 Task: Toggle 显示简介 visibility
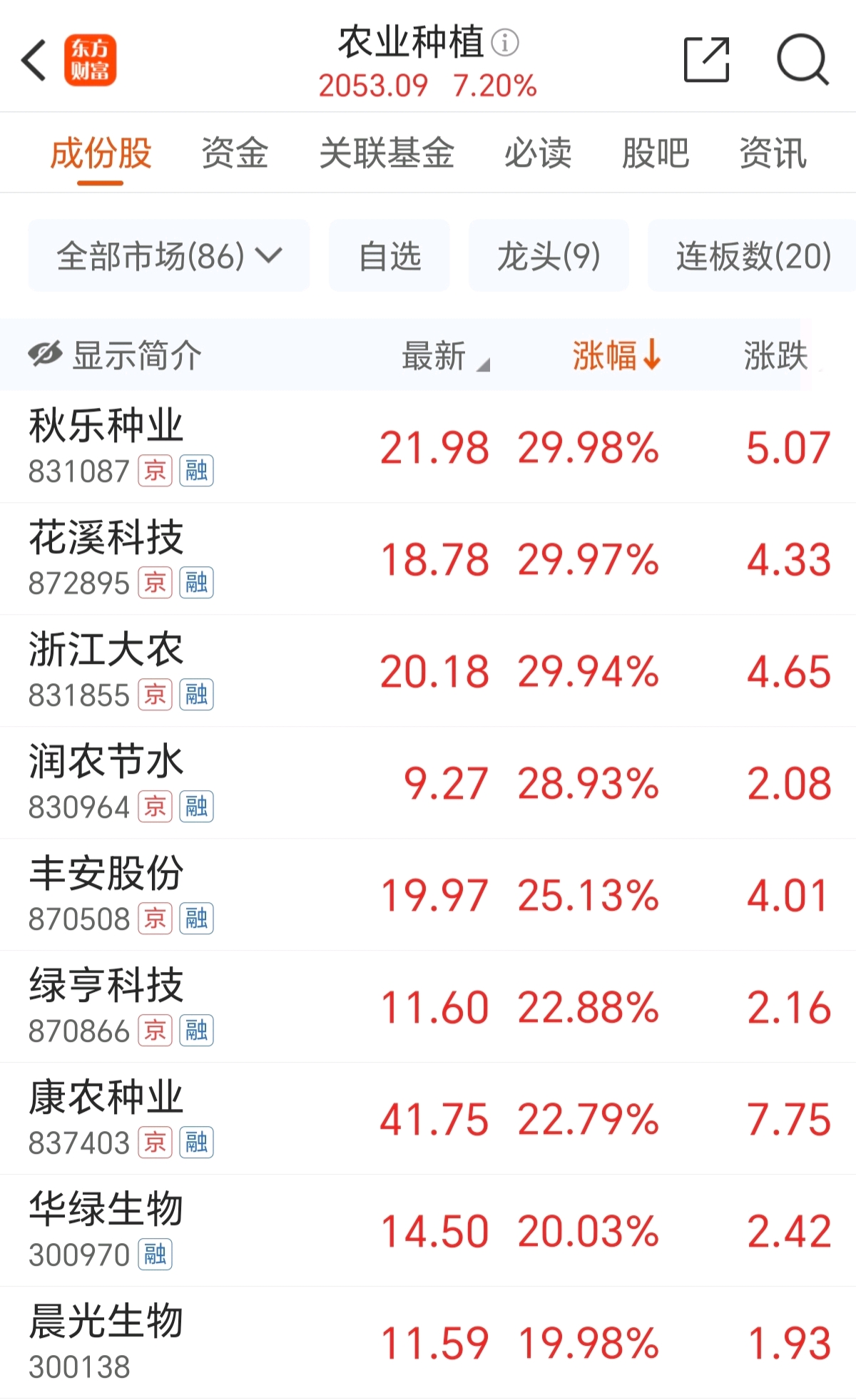pos(116,355)
